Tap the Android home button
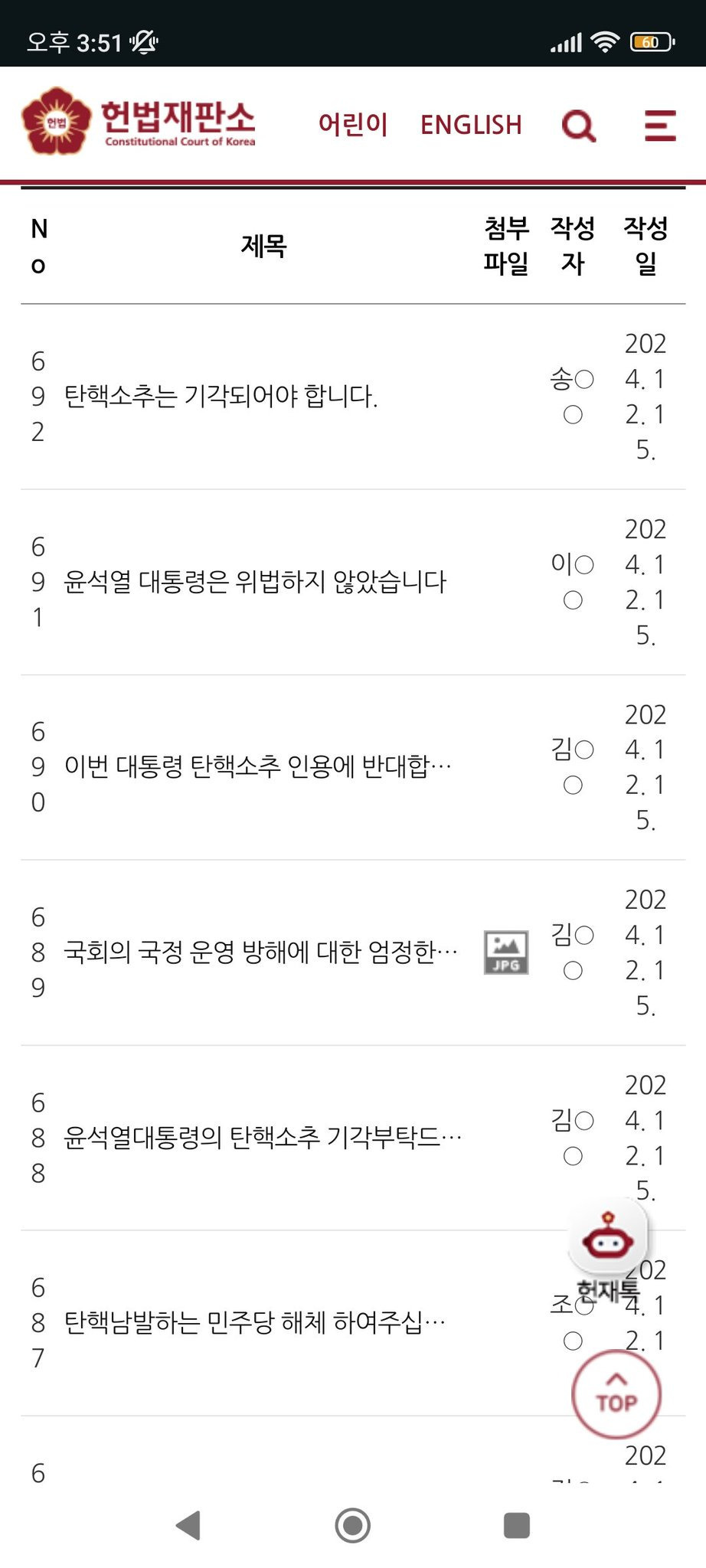This screenshot has width=706, height=1568. [352, 1526]
